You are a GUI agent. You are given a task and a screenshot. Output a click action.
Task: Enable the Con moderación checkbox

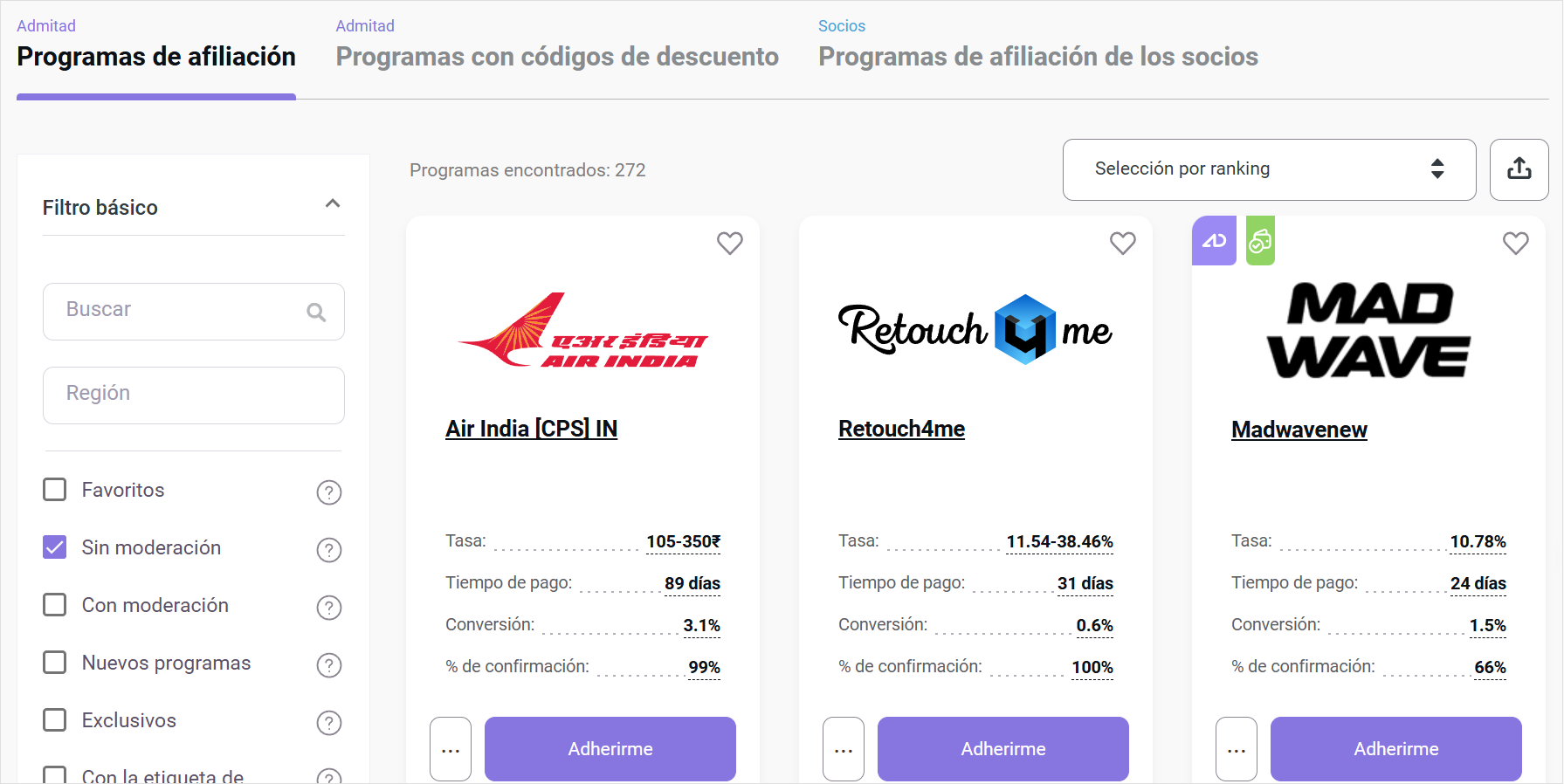55,605
